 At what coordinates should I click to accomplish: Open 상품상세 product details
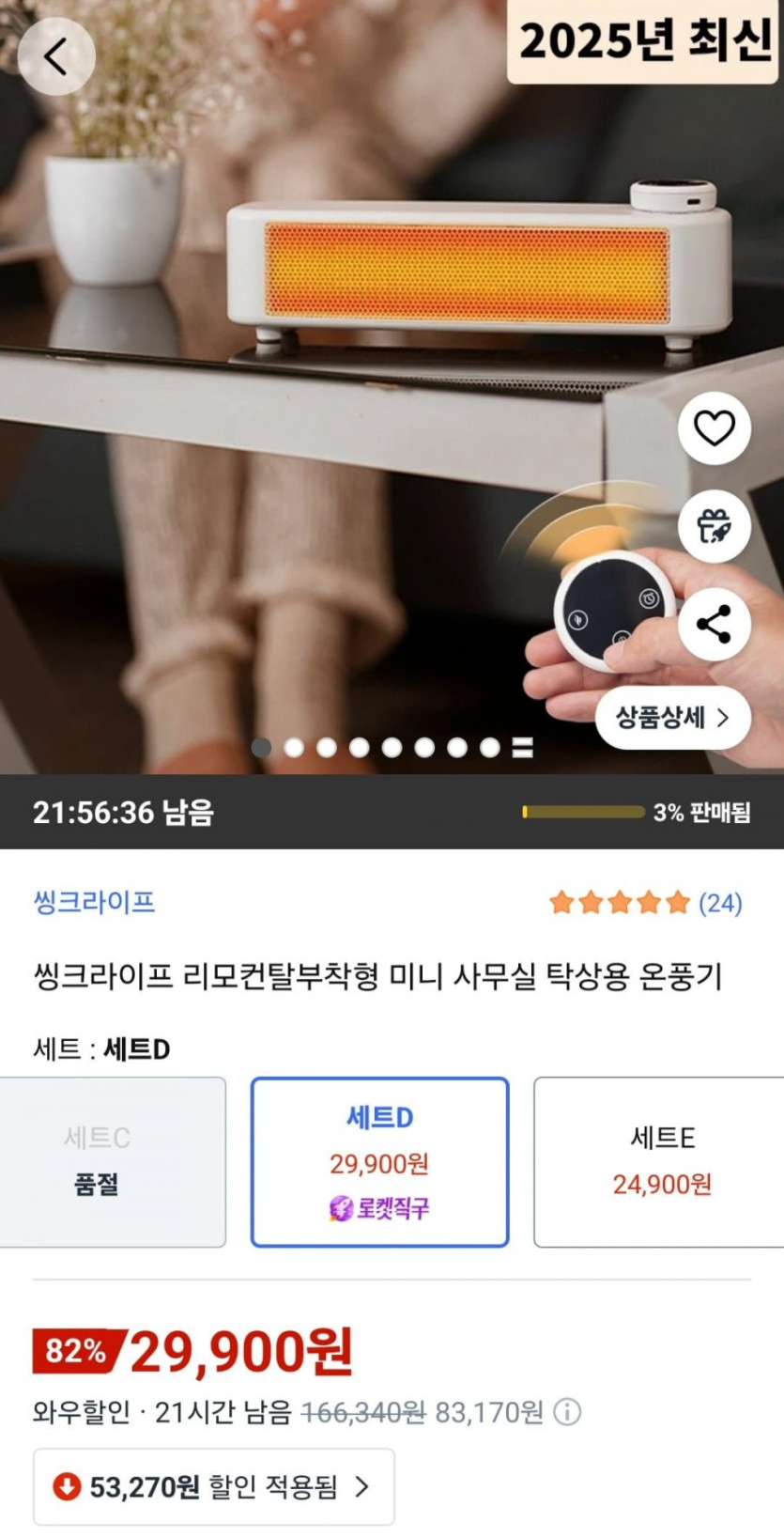672,719
